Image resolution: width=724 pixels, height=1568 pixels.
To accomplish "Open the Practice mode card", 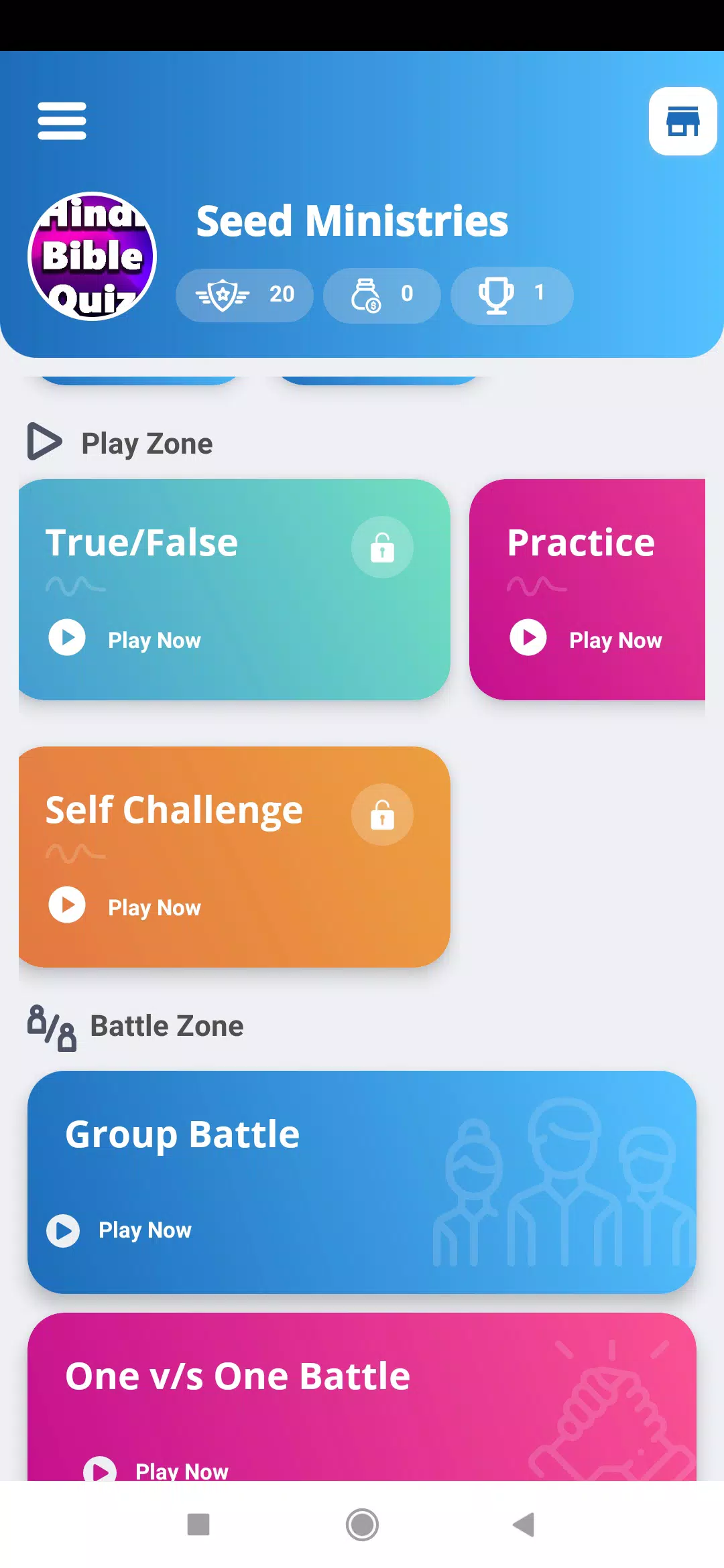I will coord(587,590).
